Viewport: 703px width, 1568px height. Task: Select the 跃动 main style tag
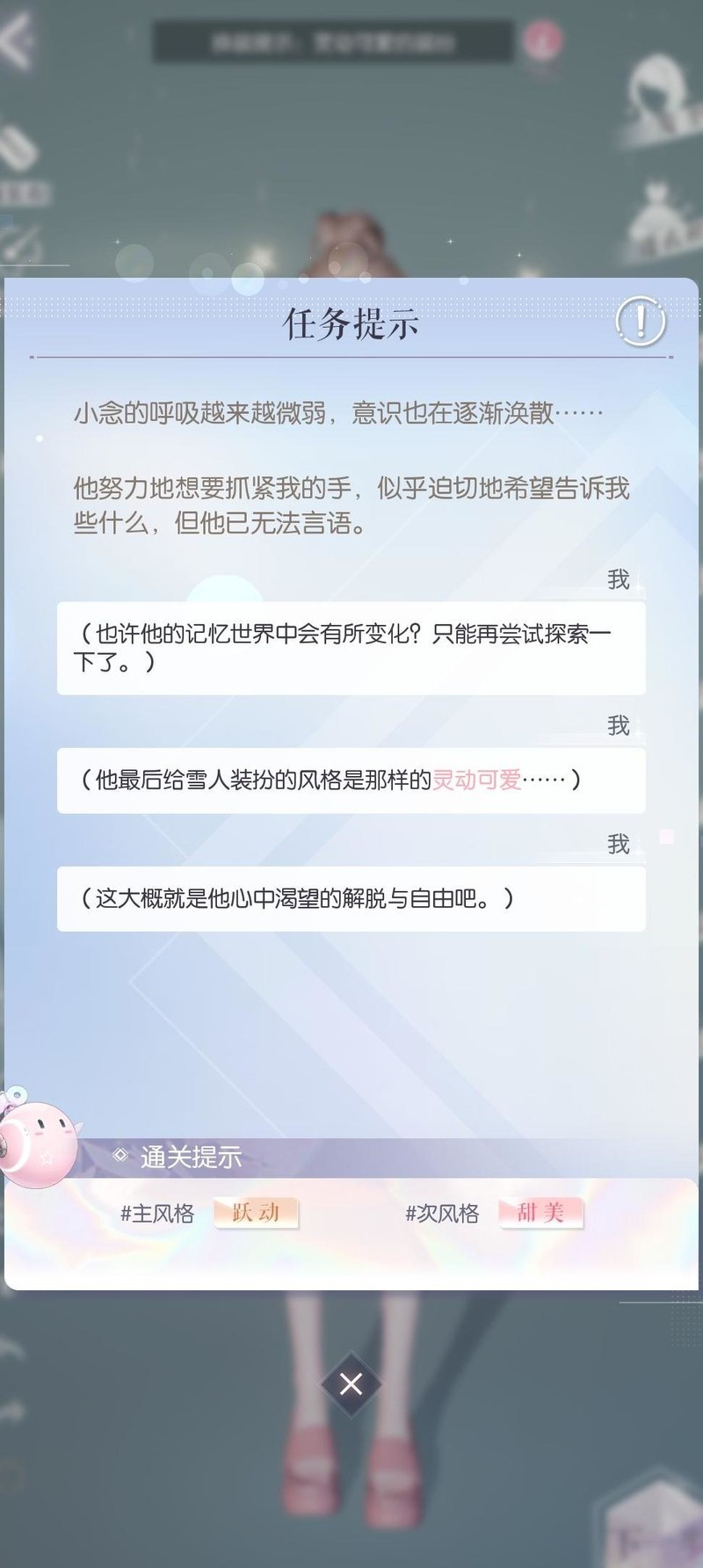256,1213
